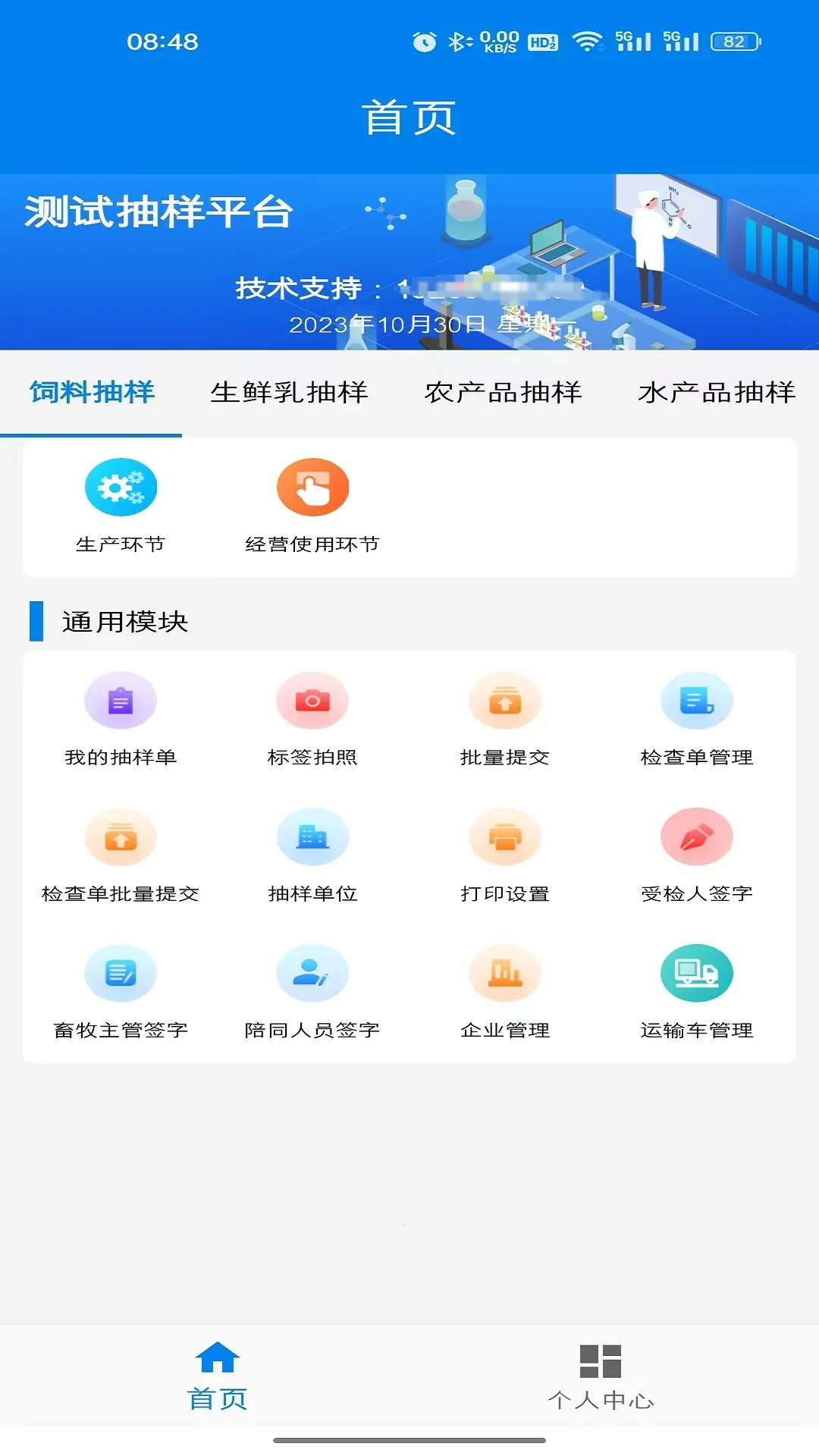Open 受检人签字 inspectee signature
Viewport: 819px width, 1456px height.
coord(697,853)
